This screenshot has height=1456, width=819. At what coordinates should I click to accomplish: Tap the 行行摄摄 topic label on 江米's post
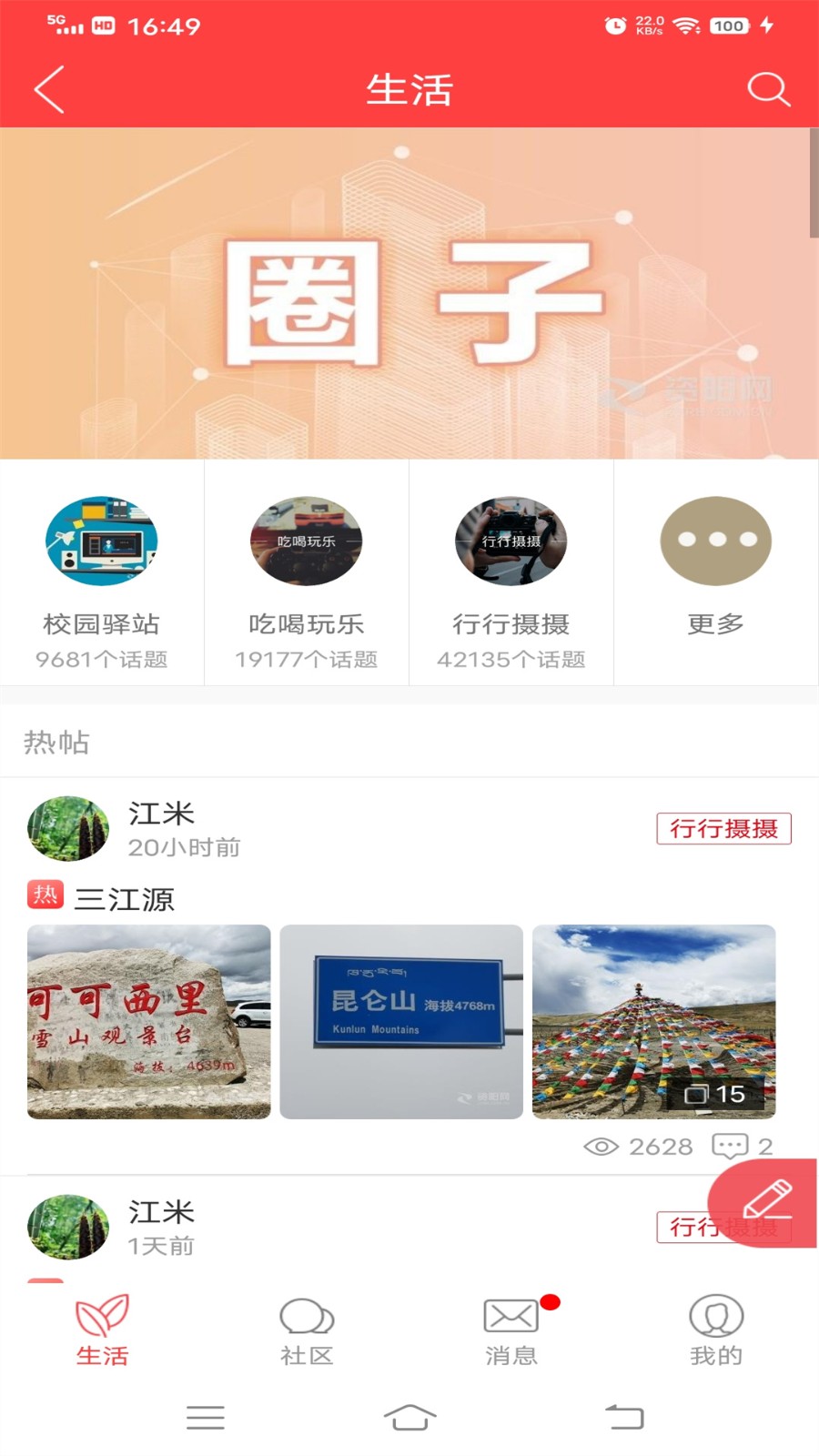pyautogui.click(x=723, y=829)
